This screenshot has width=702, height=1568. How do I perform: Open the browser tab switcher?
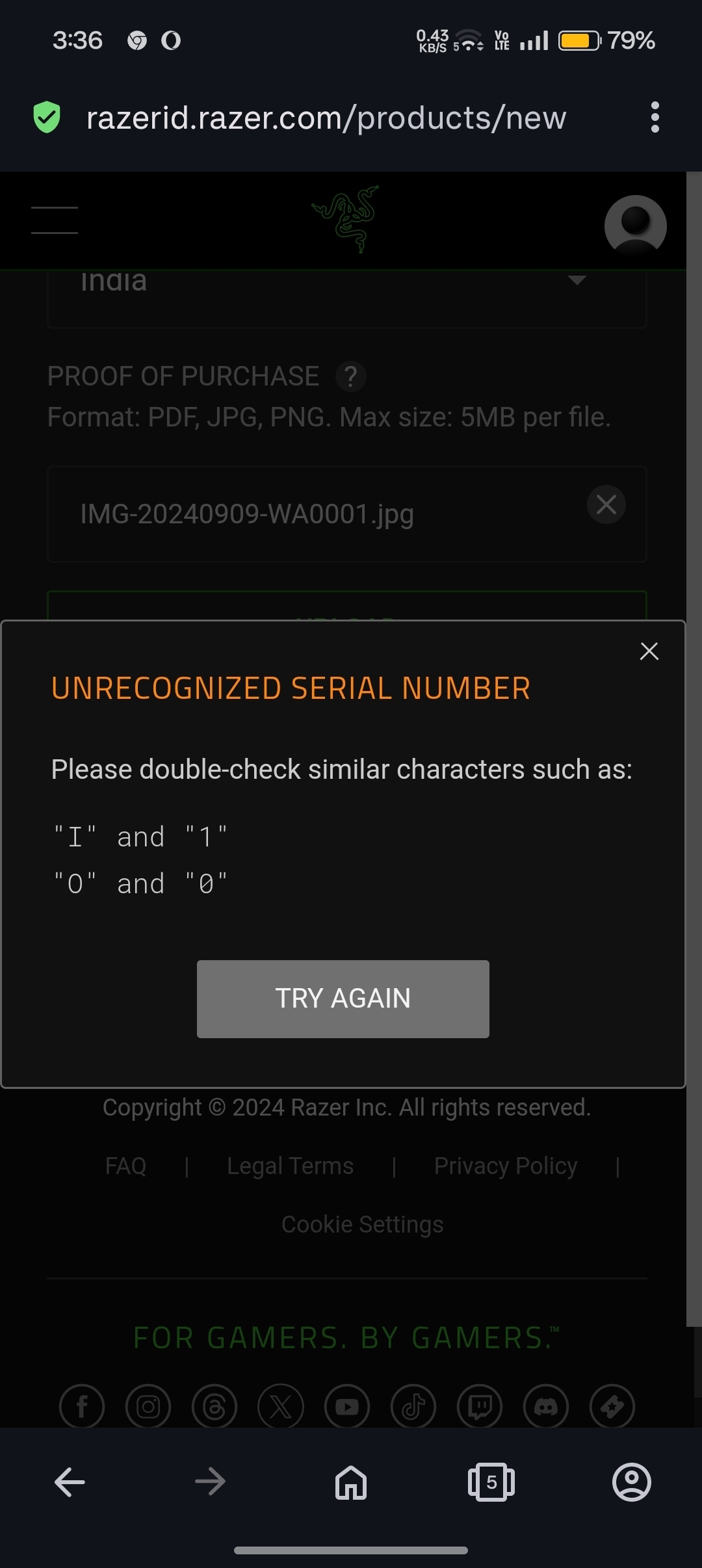click(491, 1482)
